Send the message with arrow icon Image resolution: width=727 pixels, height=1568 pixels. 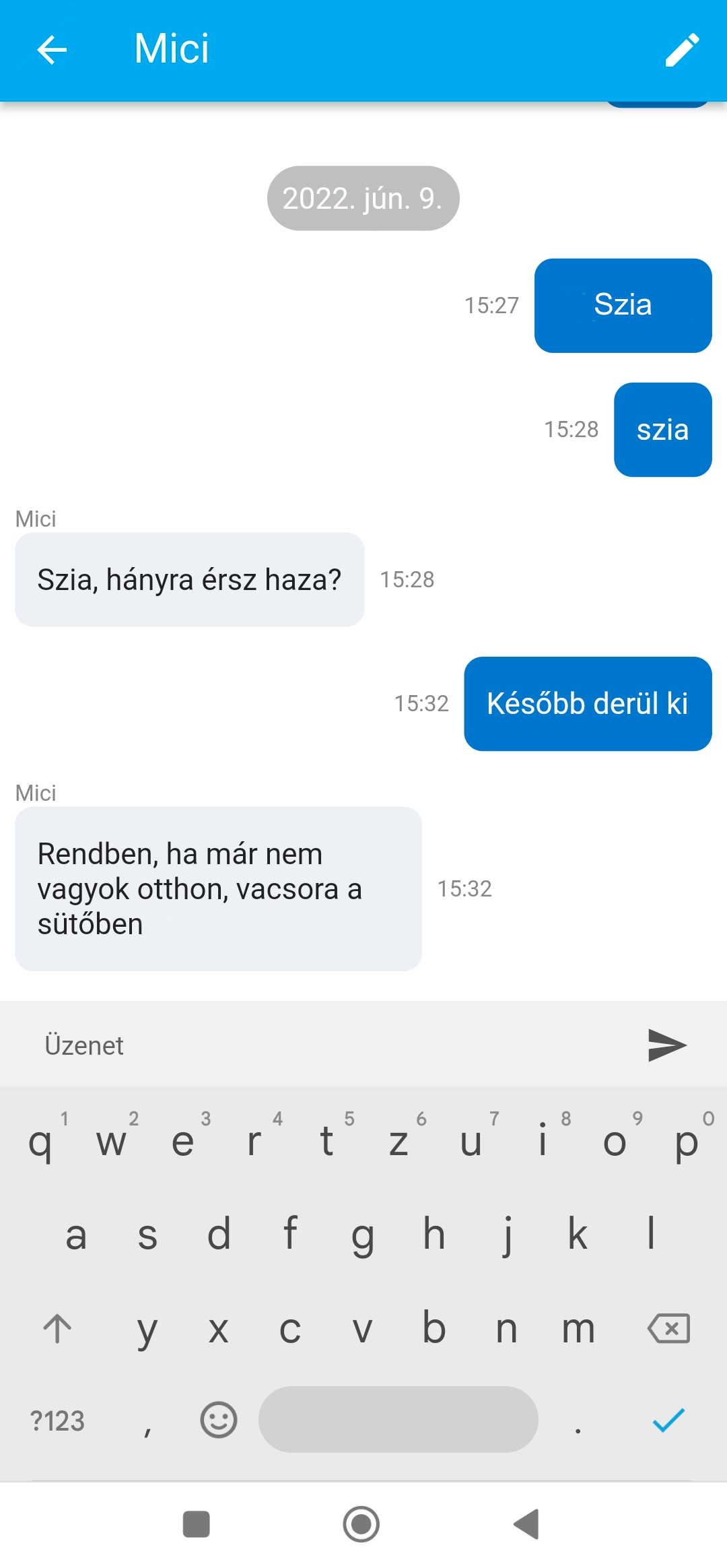[x=666, y=1045]
